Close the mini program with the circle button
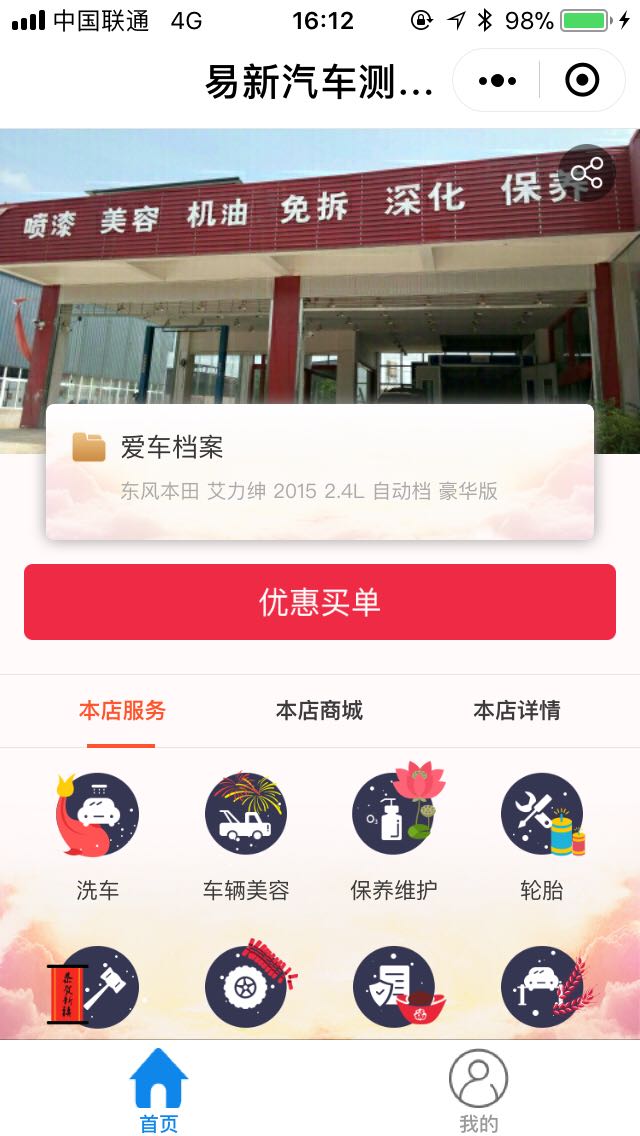Viewport: 640px width, 1136px height. coord(582,80)
